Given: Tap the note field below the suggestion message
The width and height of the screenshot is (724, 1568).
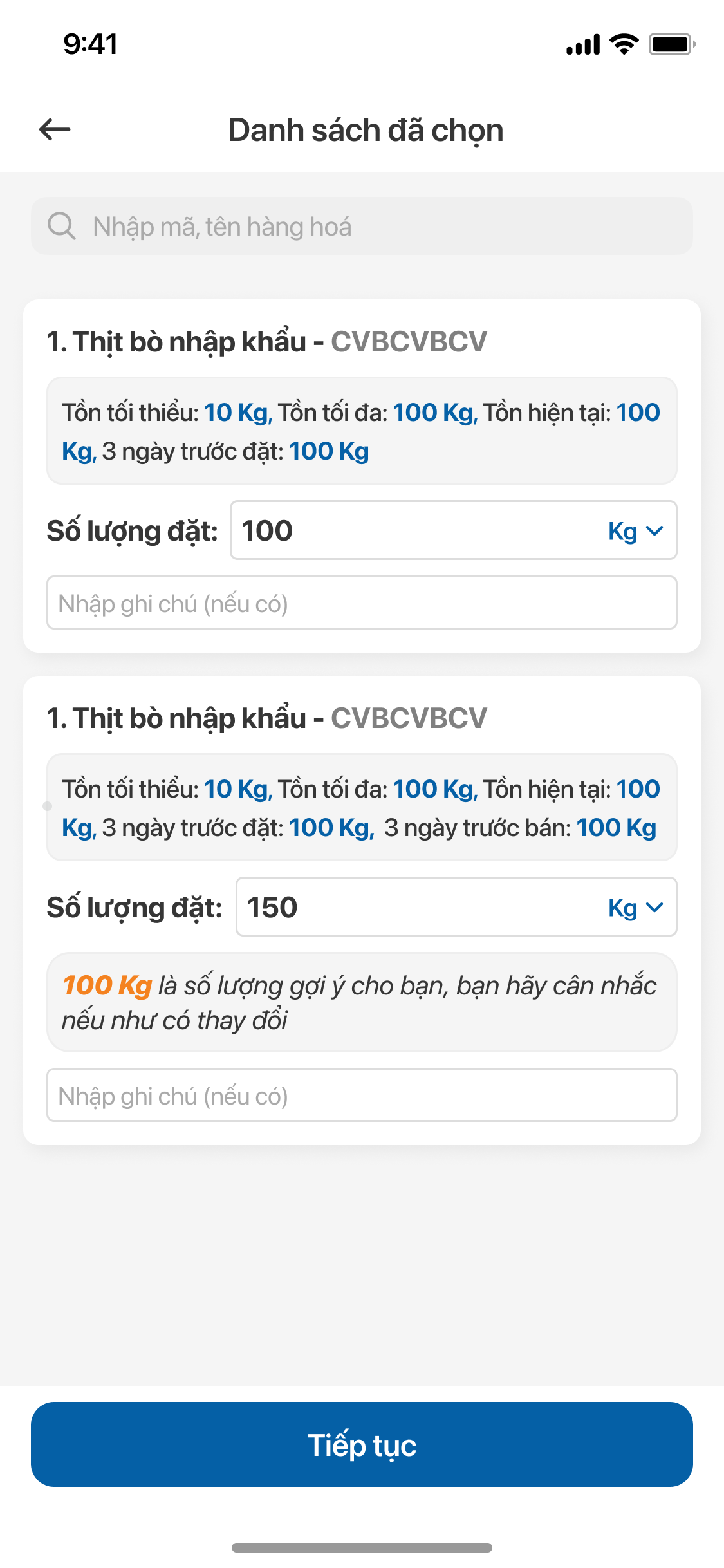Looking at the screenshot, I should 362,1096.
